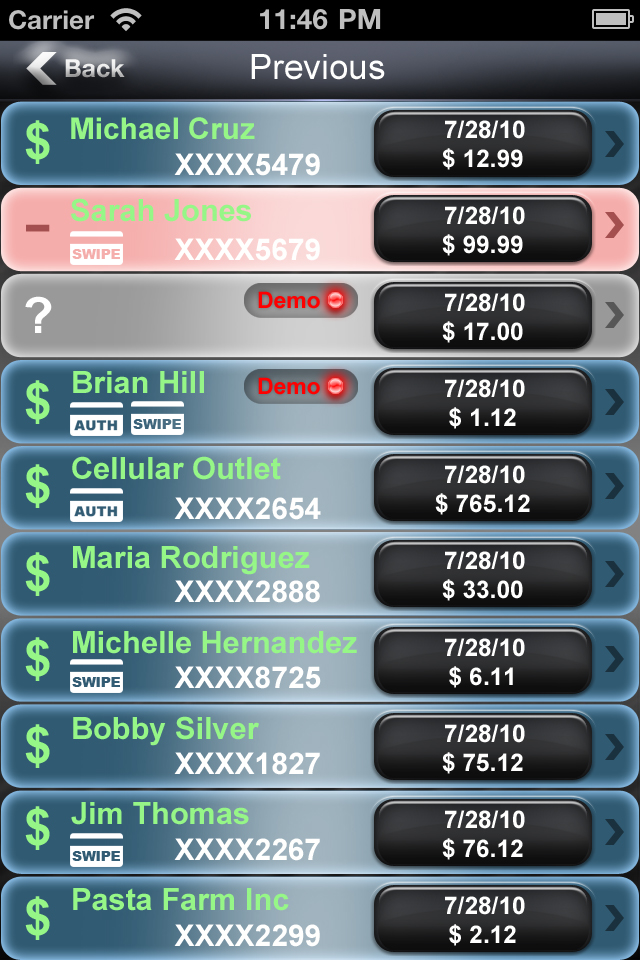Open Michael Cruz's $12.99 transaction
The width and height of the screenshot is (640, 960).
click(320, 144)
